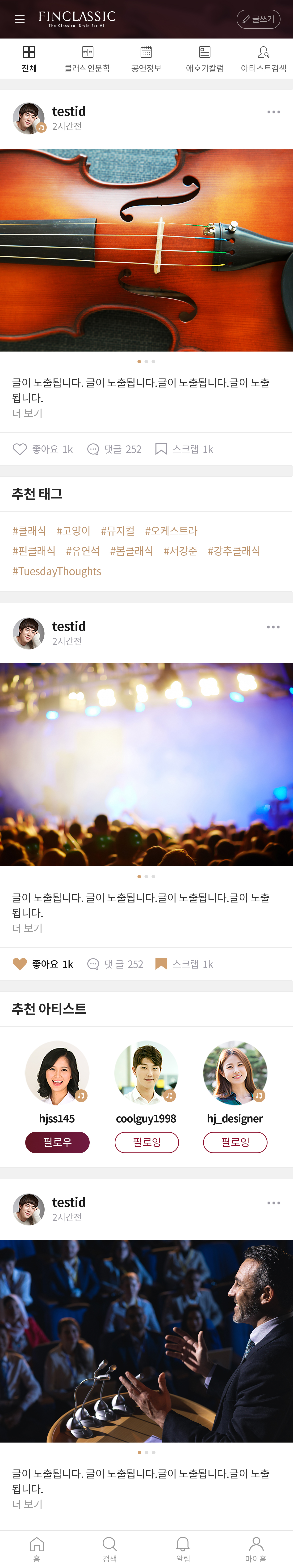Screen dimensions: 293x1568
Task: Open the 마이홈 profile tab
Action: [256, 1549]
